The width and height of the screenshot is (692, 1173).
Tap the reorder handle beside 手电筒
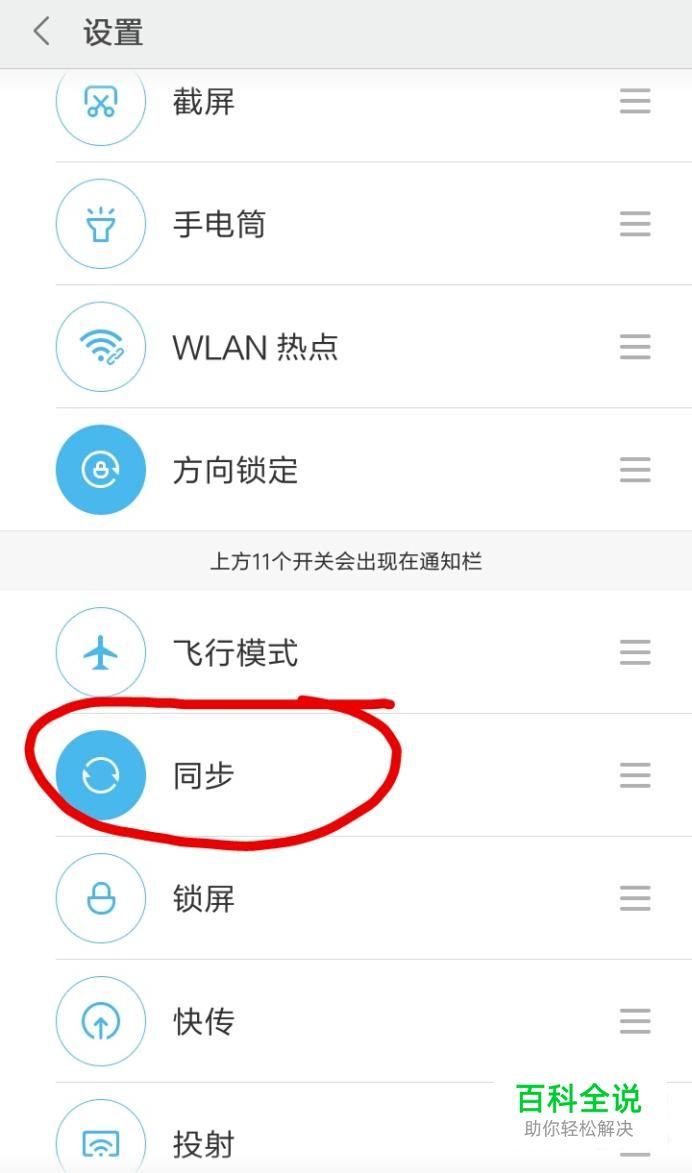635,224
